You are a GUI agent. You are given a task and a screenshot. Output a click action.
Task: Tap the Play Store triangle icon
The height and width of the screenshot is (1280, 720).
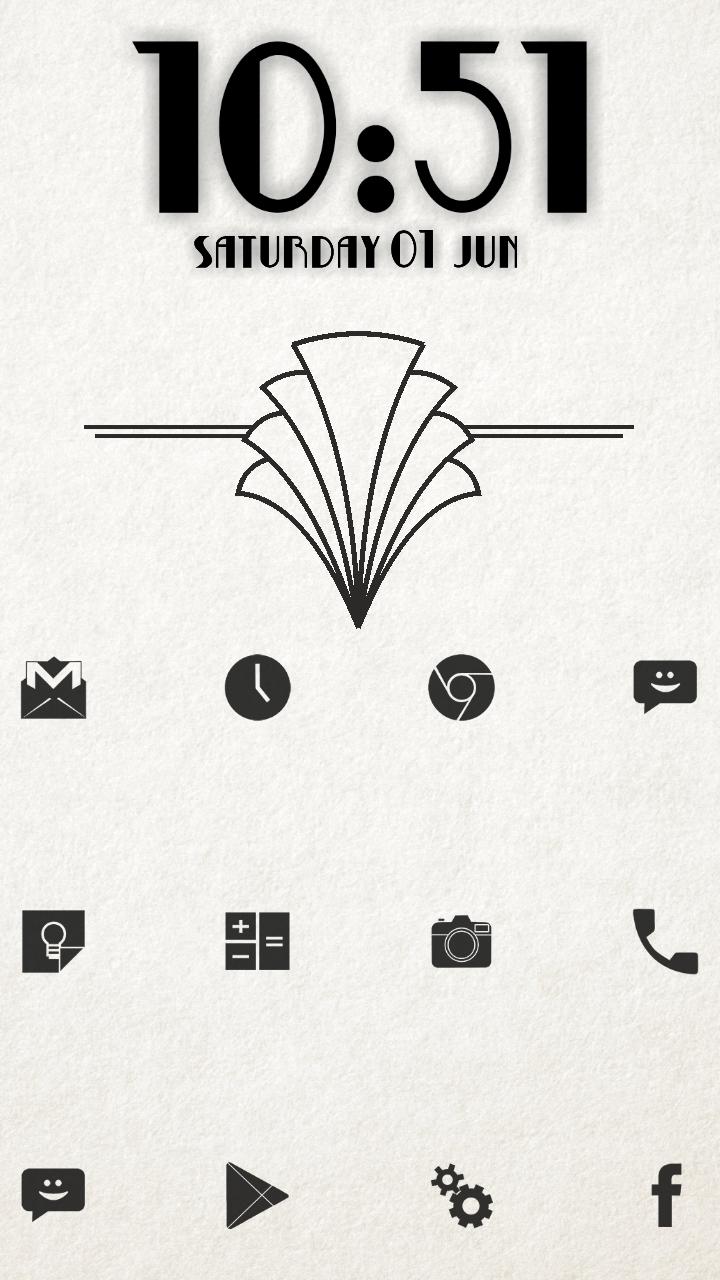coord(257,1195)
